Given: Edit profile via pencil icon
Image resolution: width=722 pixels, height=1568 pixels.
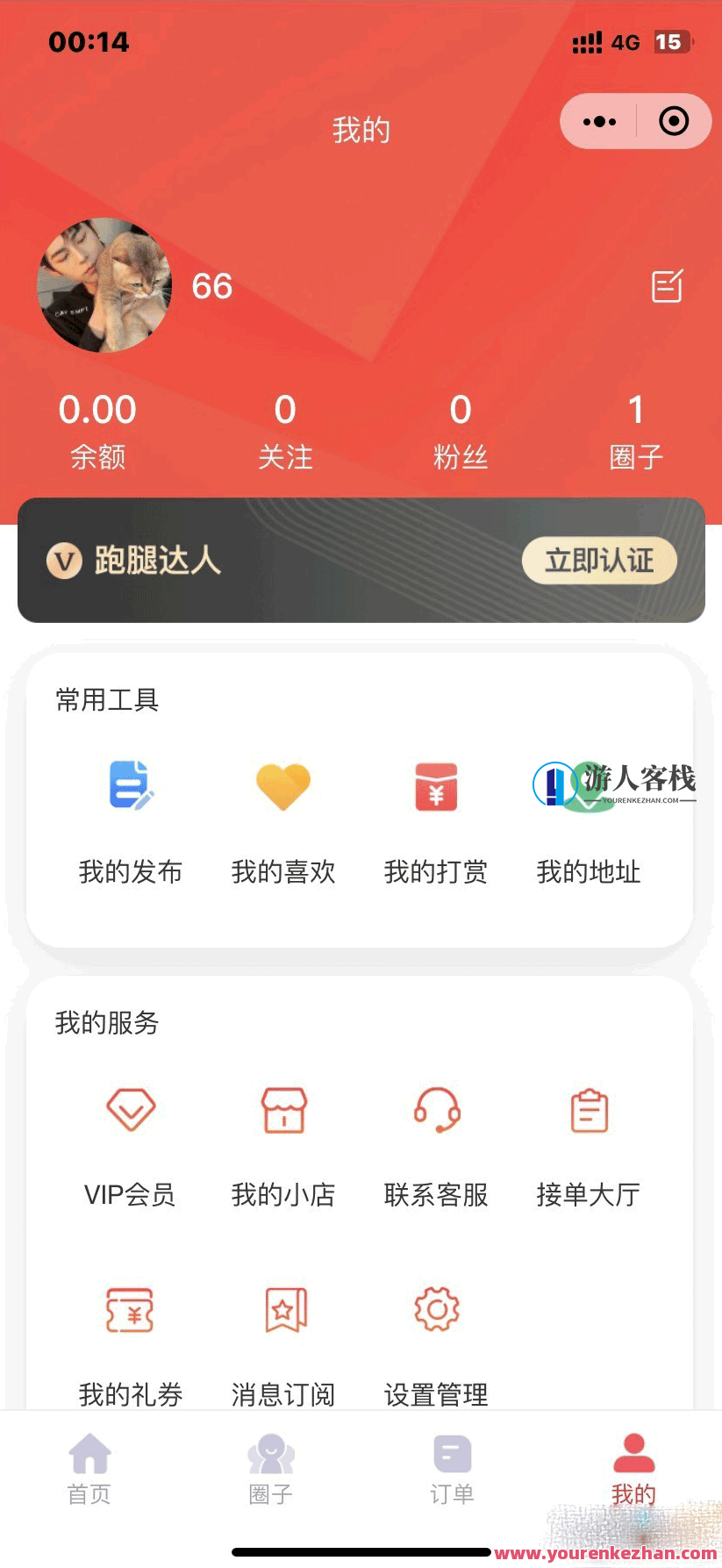Looking at the screenshot, I should (667, 287).
